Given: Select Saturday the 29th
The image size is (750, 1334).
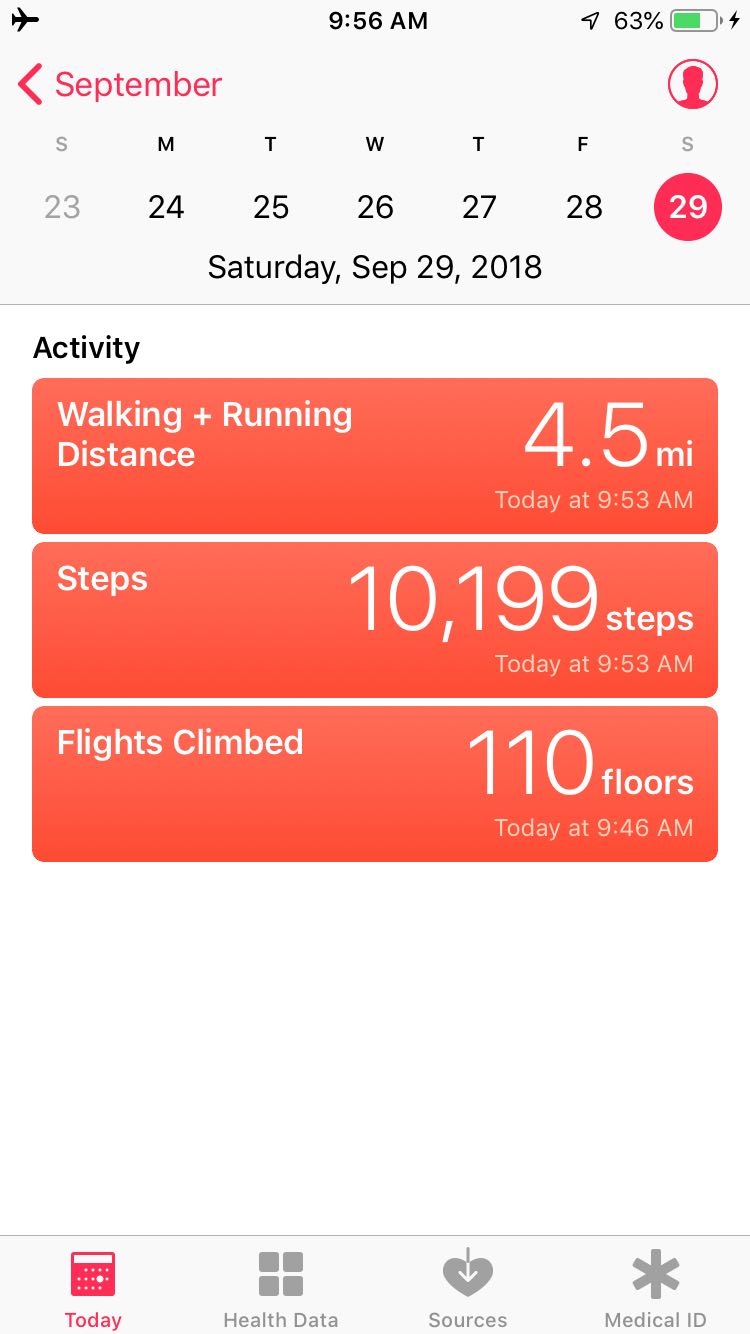Looking at the screenshot, I should click(x=688, y=207).
